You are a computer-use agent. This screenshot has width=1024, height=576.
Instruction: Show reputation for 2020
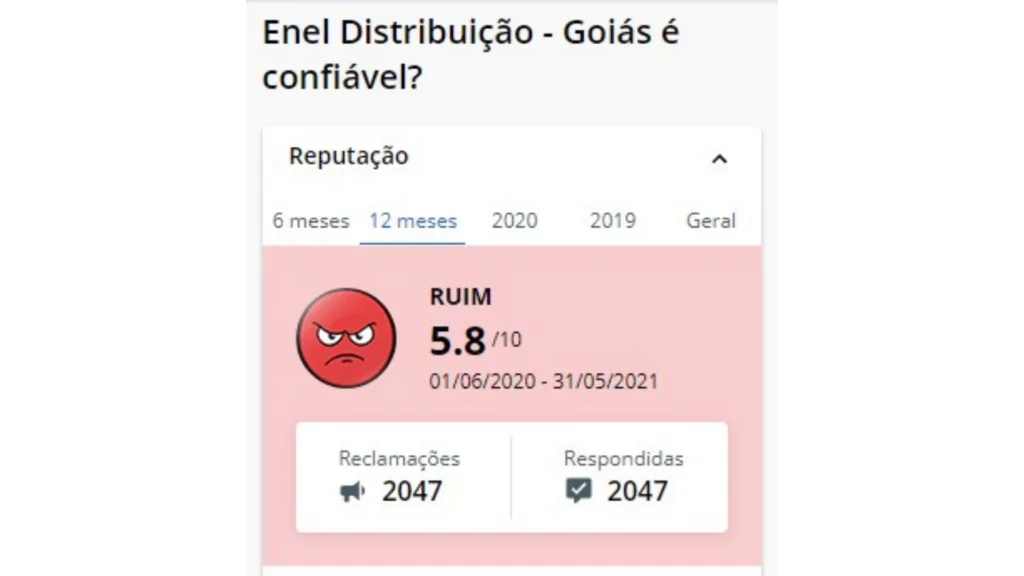tap(514, 221)
